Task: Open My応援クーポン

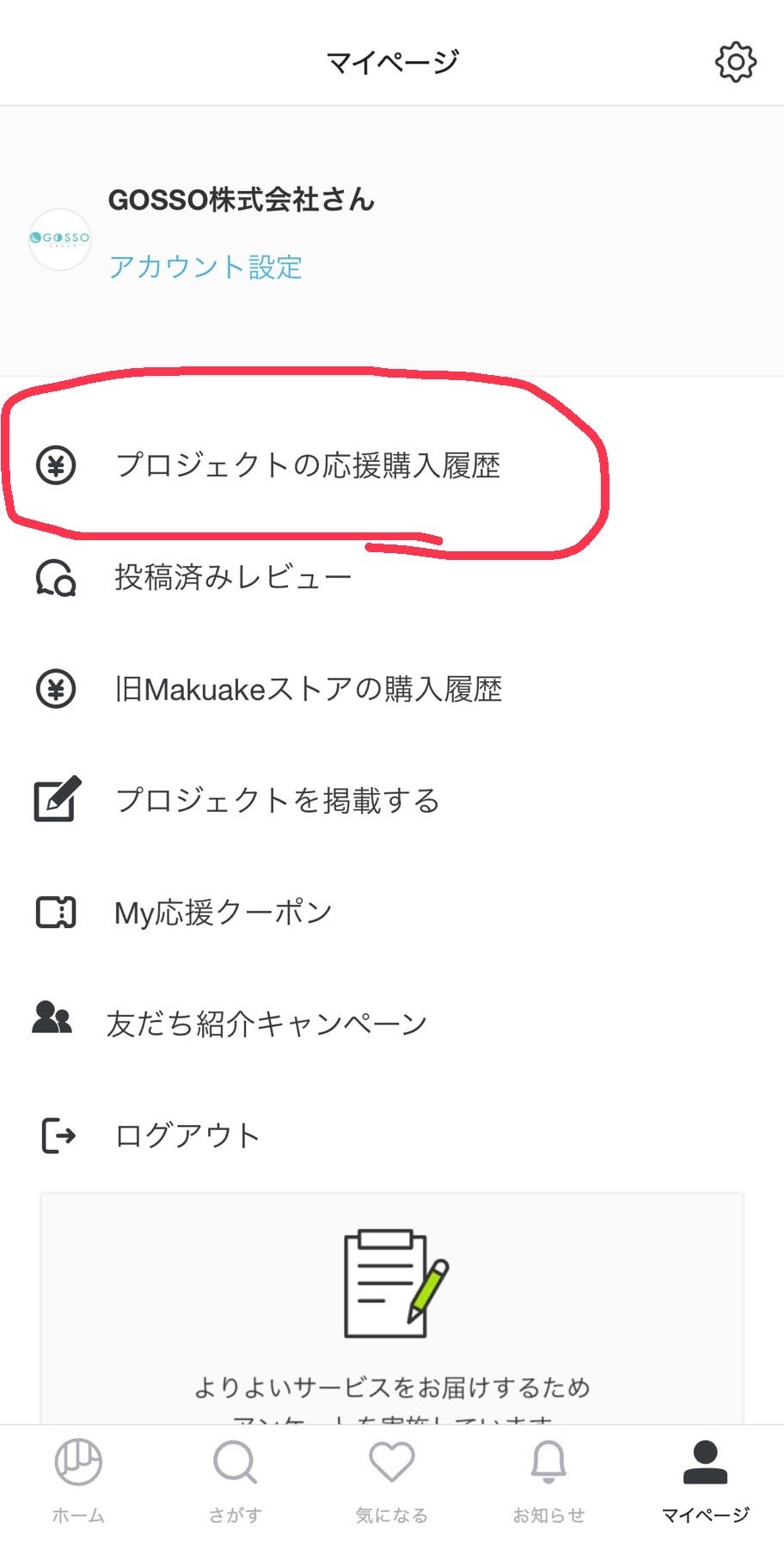Action: [x=392, y=913]
